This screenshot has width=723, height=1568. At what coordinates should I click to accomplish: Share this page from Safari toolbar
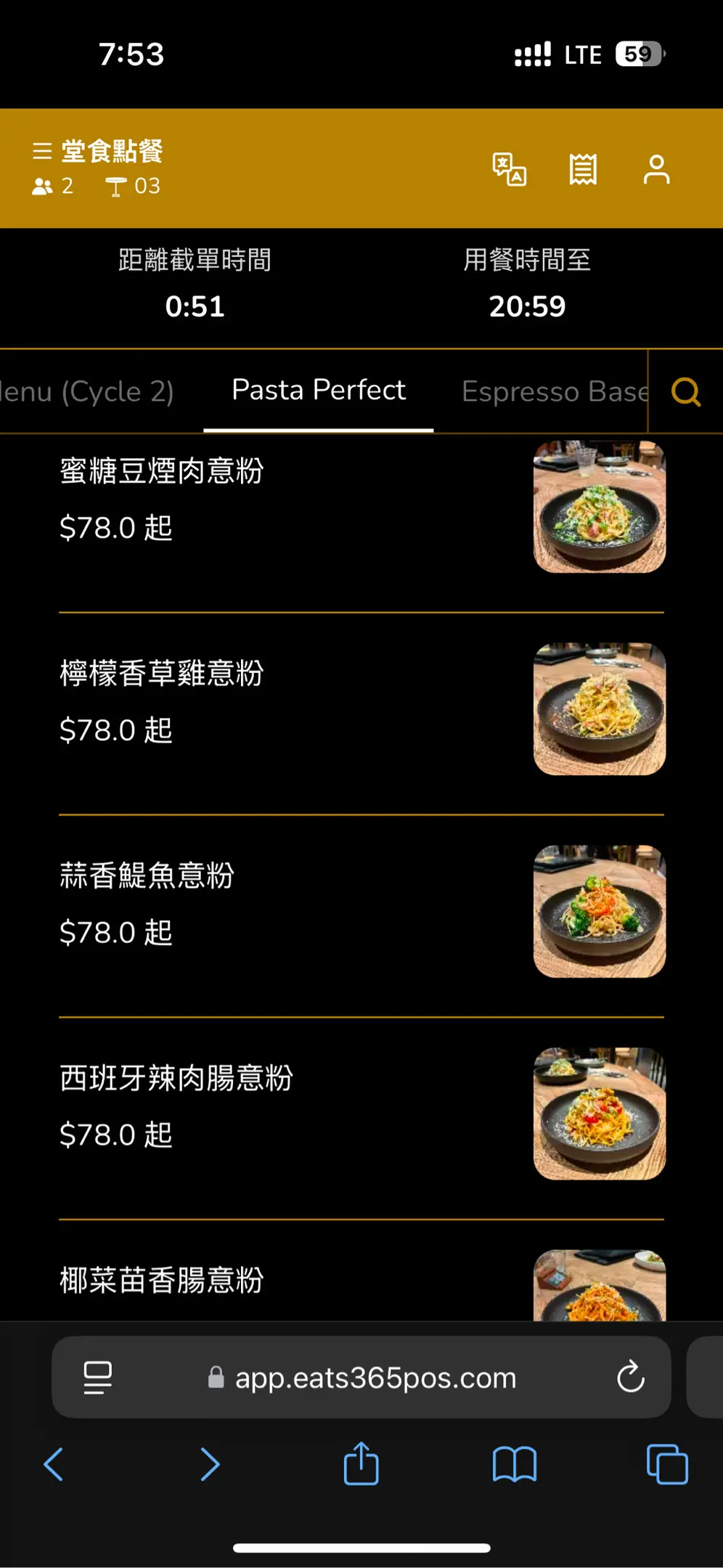pos(361,1463)
